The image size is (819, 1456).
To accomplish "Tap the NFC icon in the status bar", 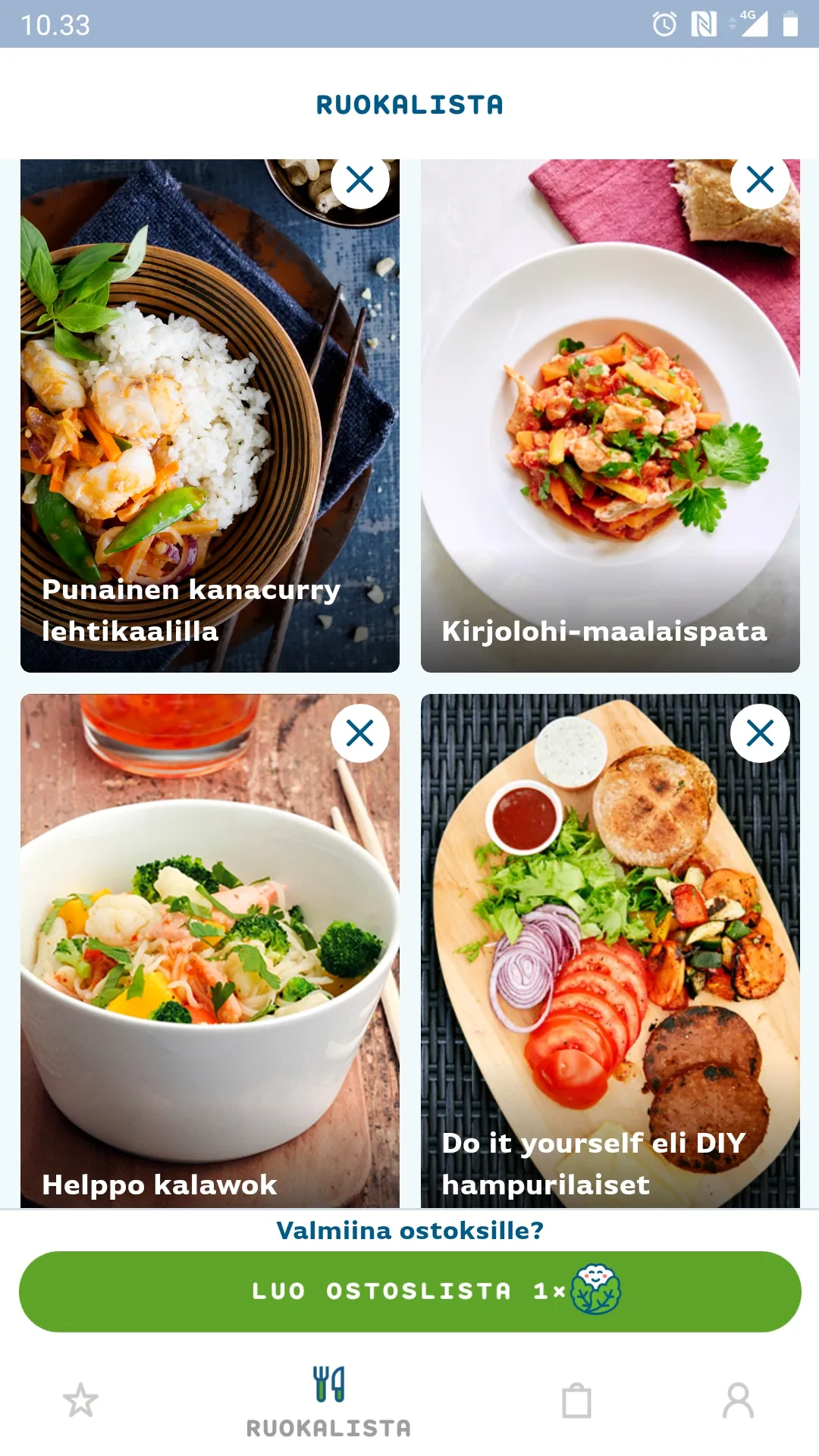I will point(704,25).
